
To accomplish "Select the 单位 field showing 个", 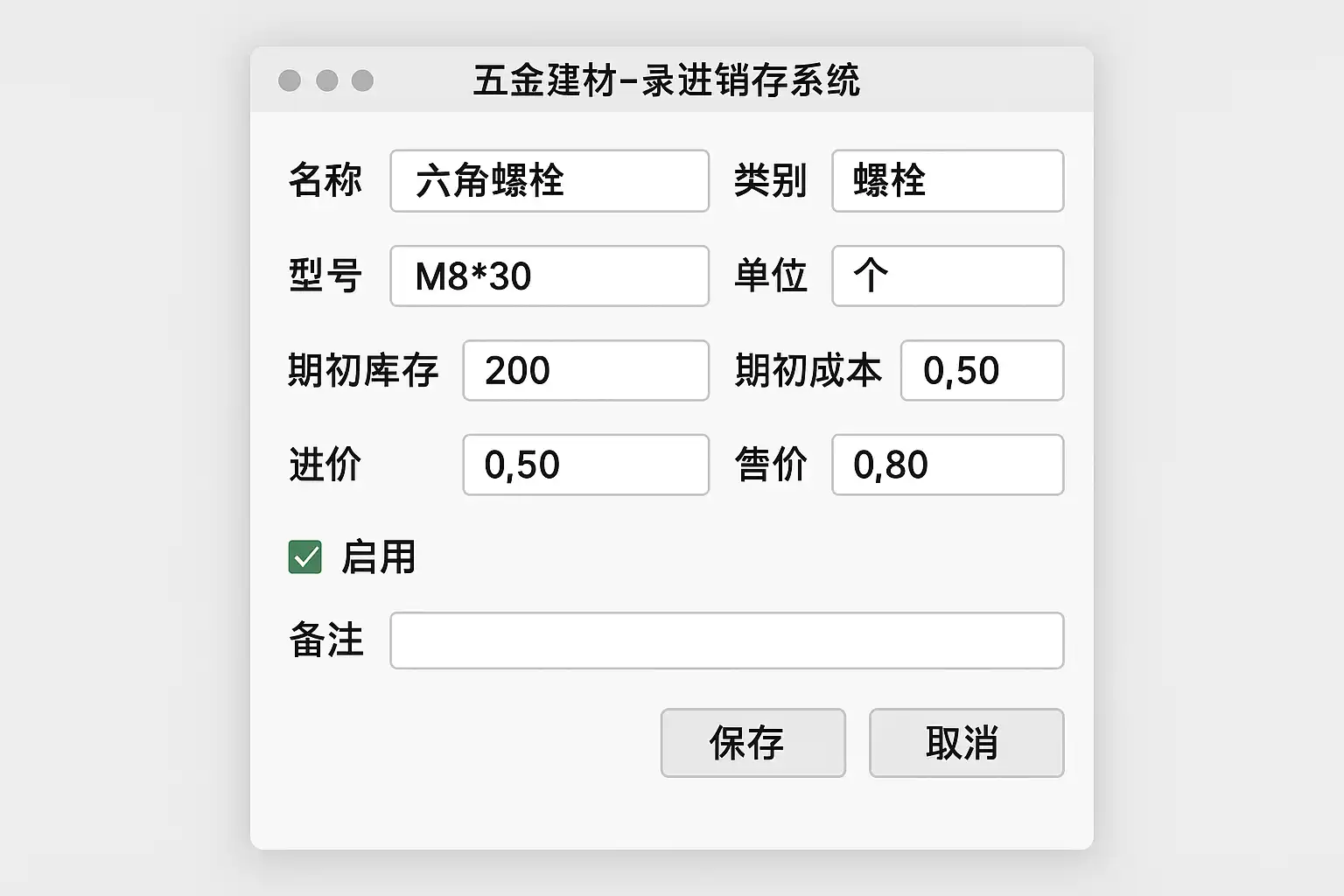I will pyautogui.click(x=948, y=276).
